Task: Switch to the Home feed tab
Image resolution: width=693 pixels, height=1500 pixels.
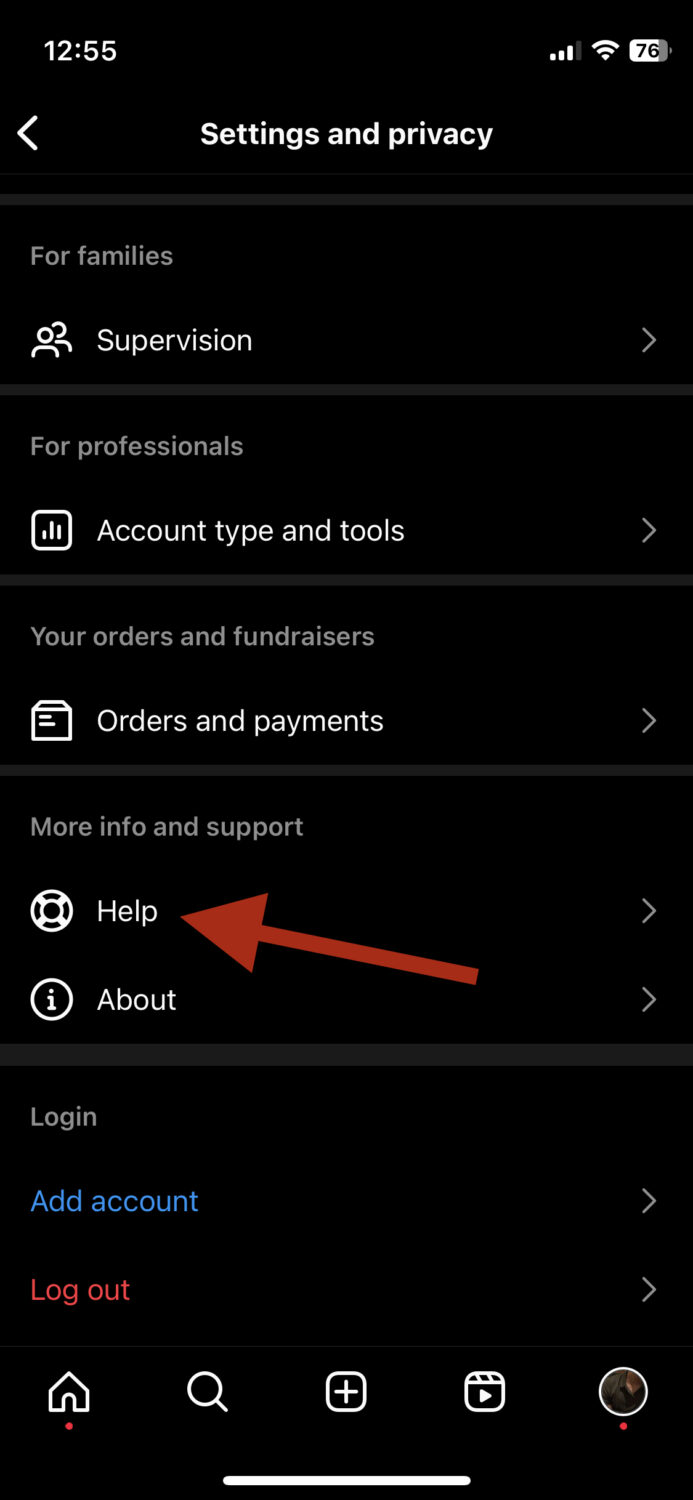Action: (69, 1391)
